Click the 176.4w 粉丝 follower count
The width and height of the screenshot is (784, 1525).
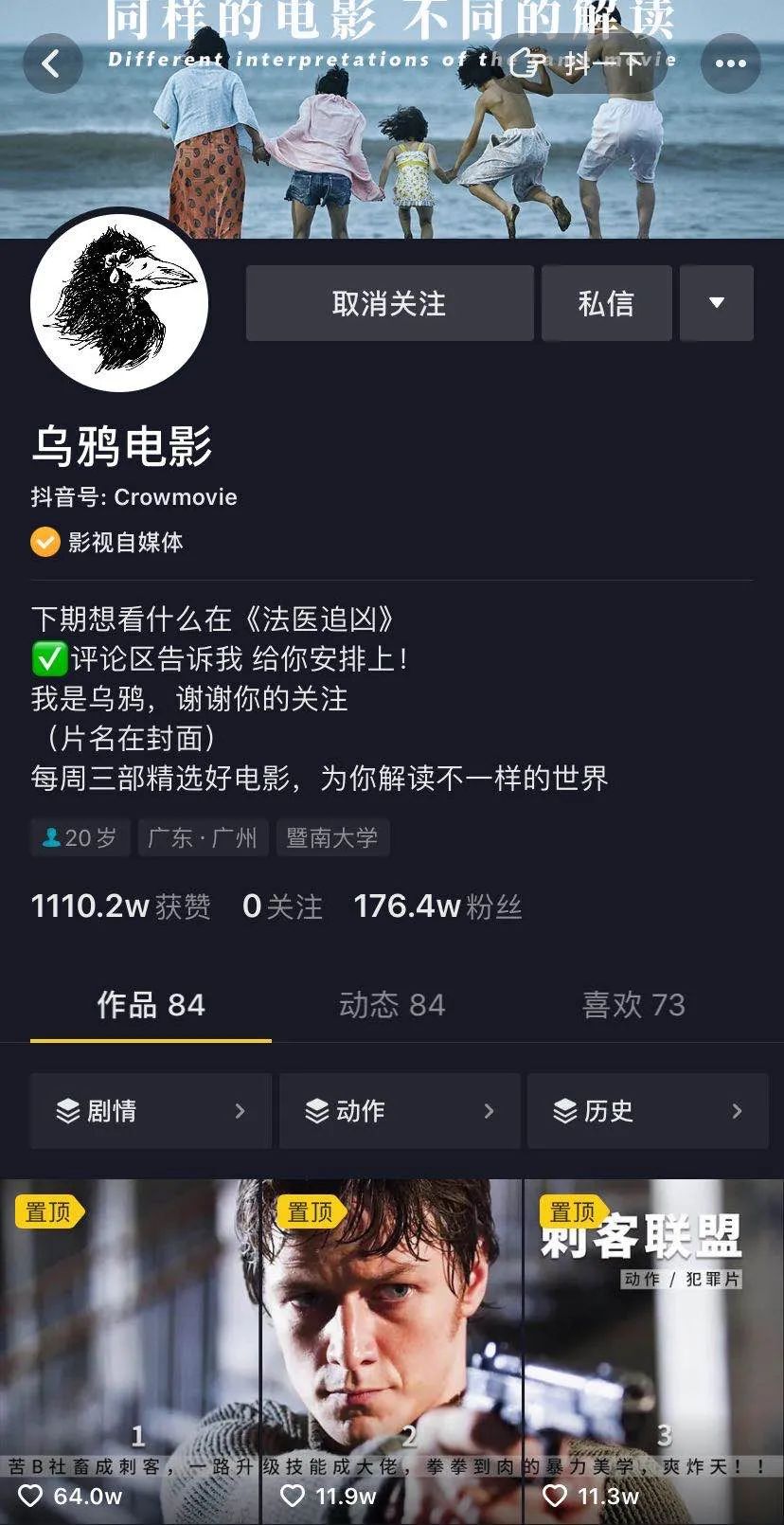[x=437, y=906]
